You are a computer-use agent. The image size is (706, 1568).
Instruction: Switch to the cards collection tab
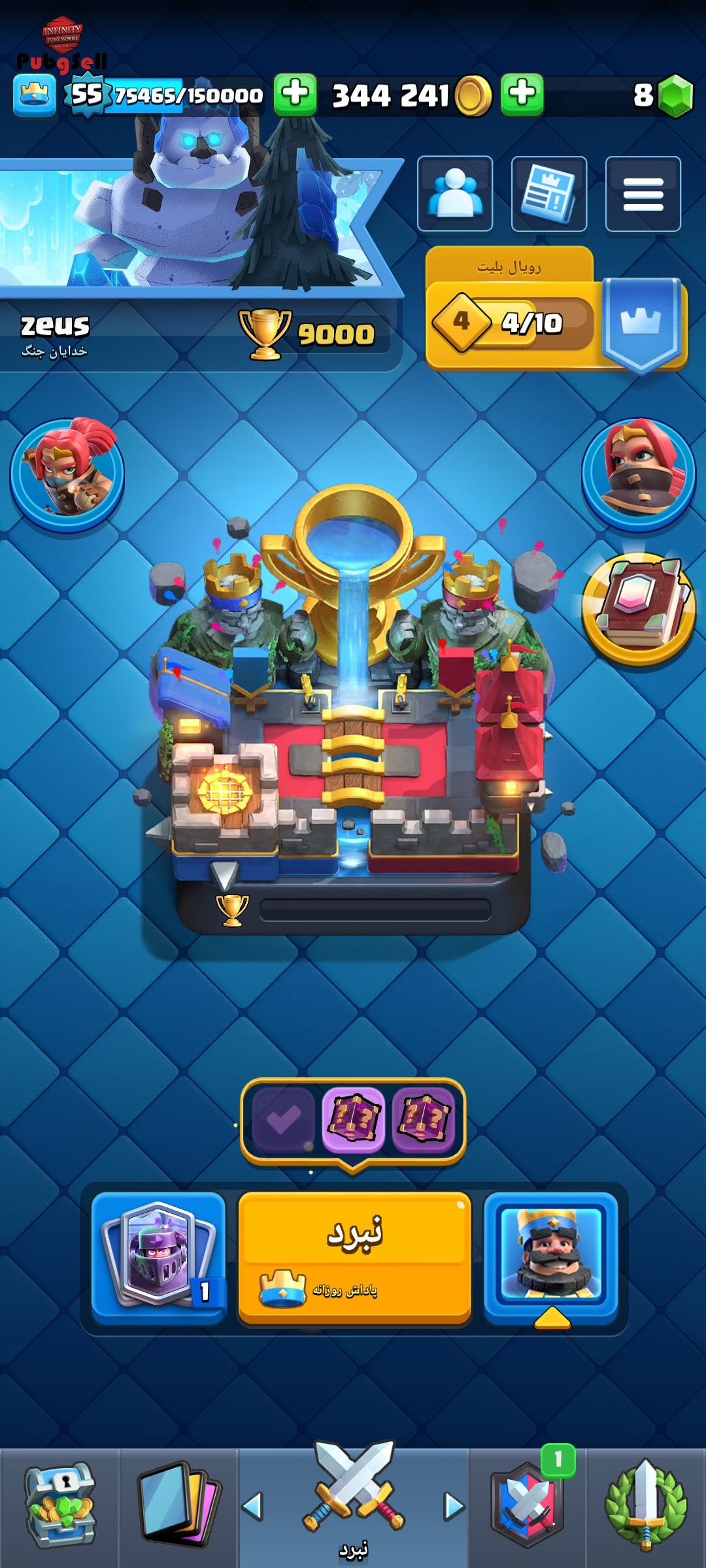(178, 1506)
